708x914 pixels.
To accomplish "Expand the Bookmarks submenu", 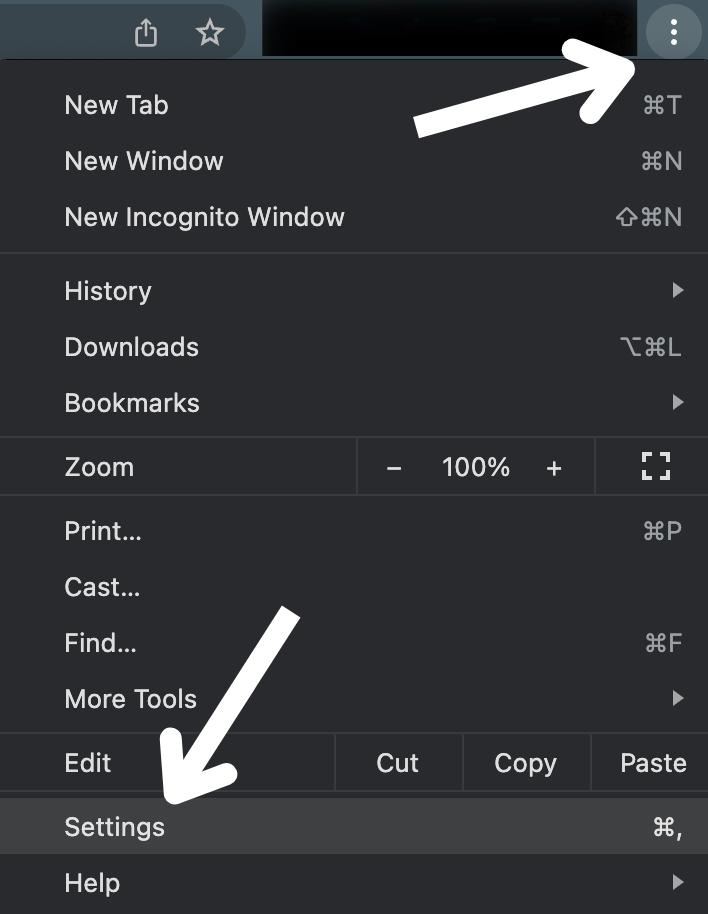I will coord(131,403).
